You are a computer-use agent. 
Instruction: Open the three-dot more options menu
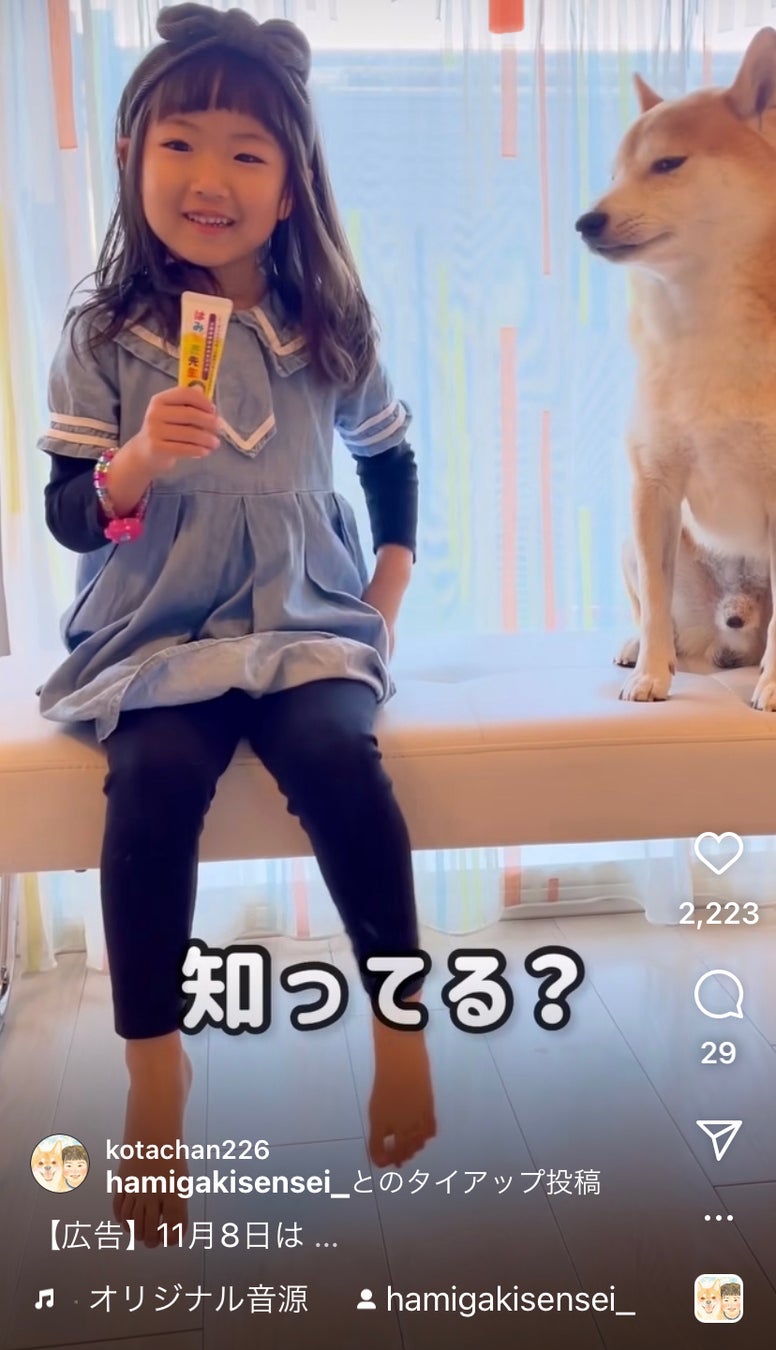coord(718,1217)
